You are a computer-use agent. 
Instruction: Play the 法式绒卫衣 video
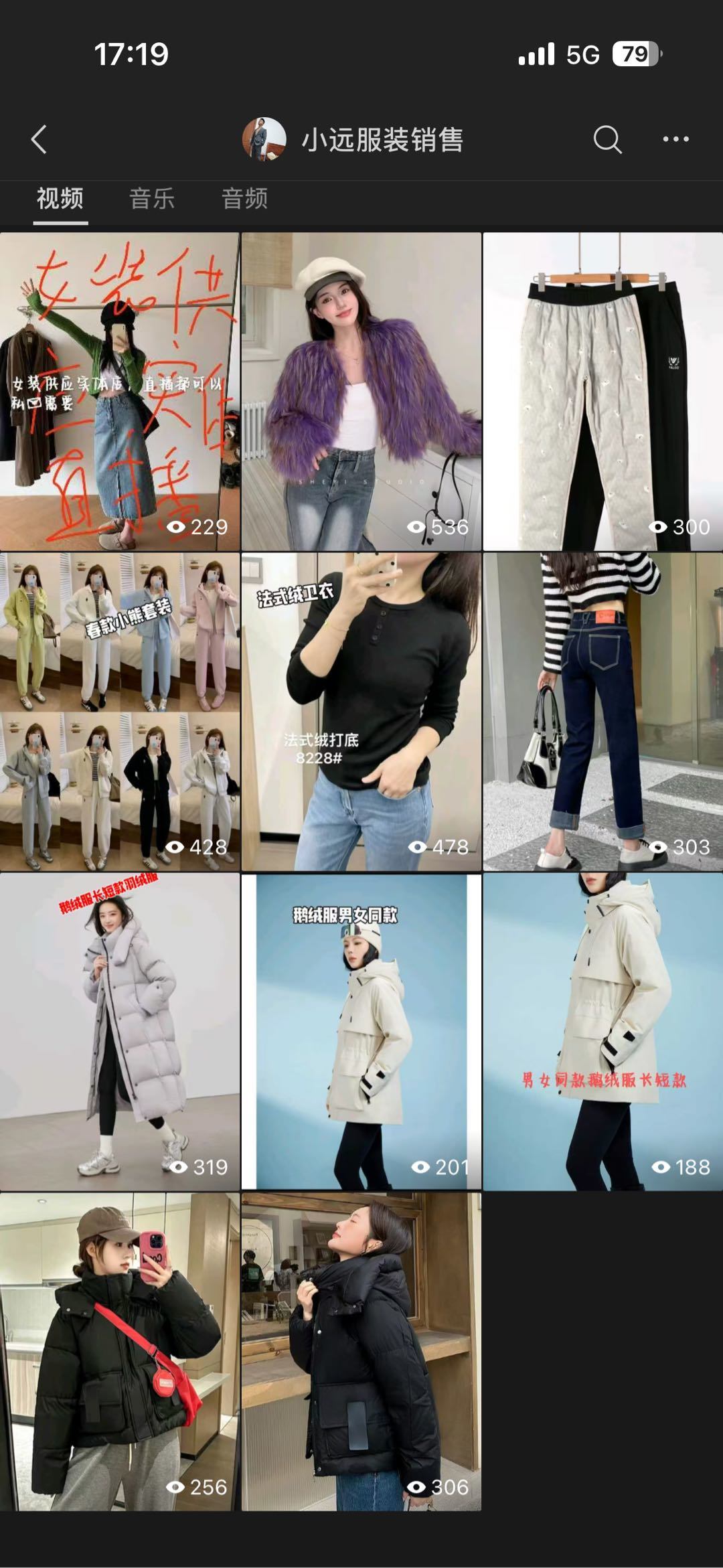(361, 712)
